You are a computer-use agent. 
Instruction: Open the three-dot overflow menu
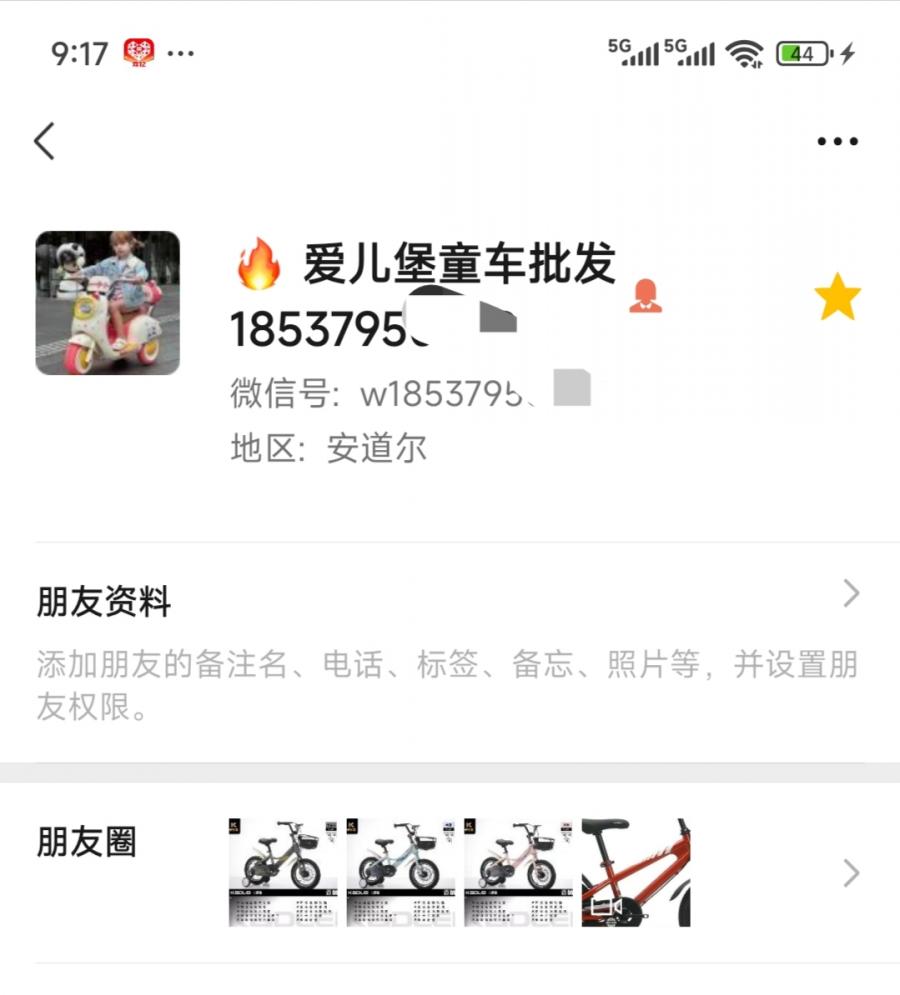pos(837,142)
